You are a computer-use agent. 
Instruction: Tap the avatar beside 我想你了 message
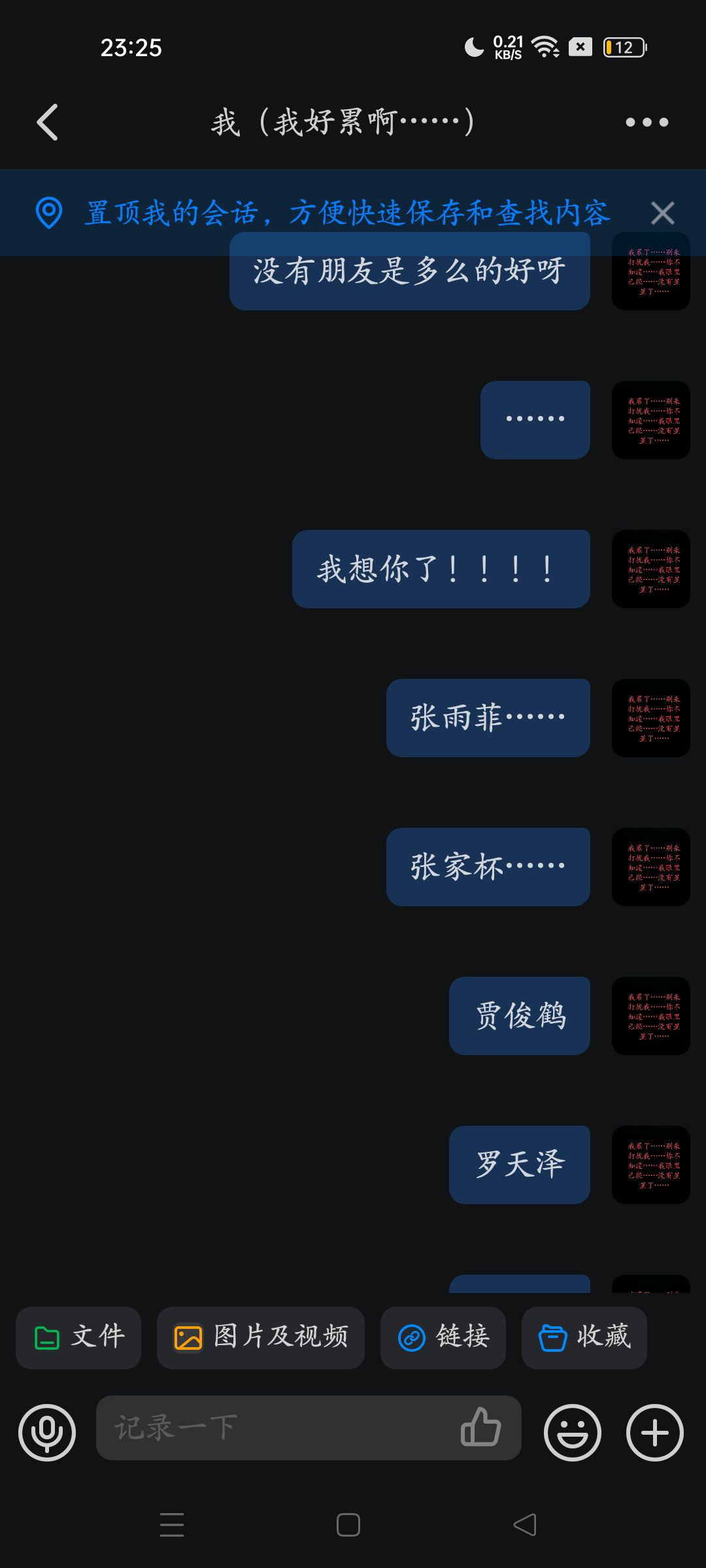click(650, 569)
